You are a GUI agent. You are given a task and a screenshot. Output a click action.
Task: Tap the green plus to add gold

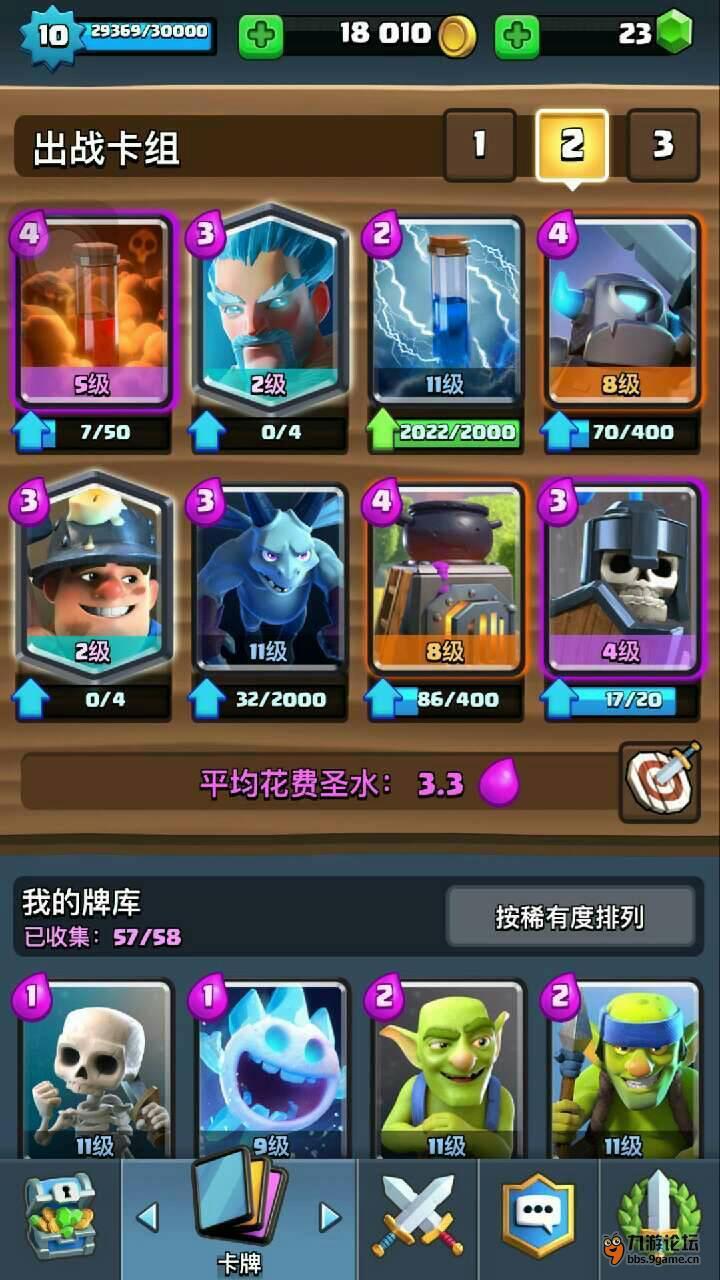[x=261, y=37]
